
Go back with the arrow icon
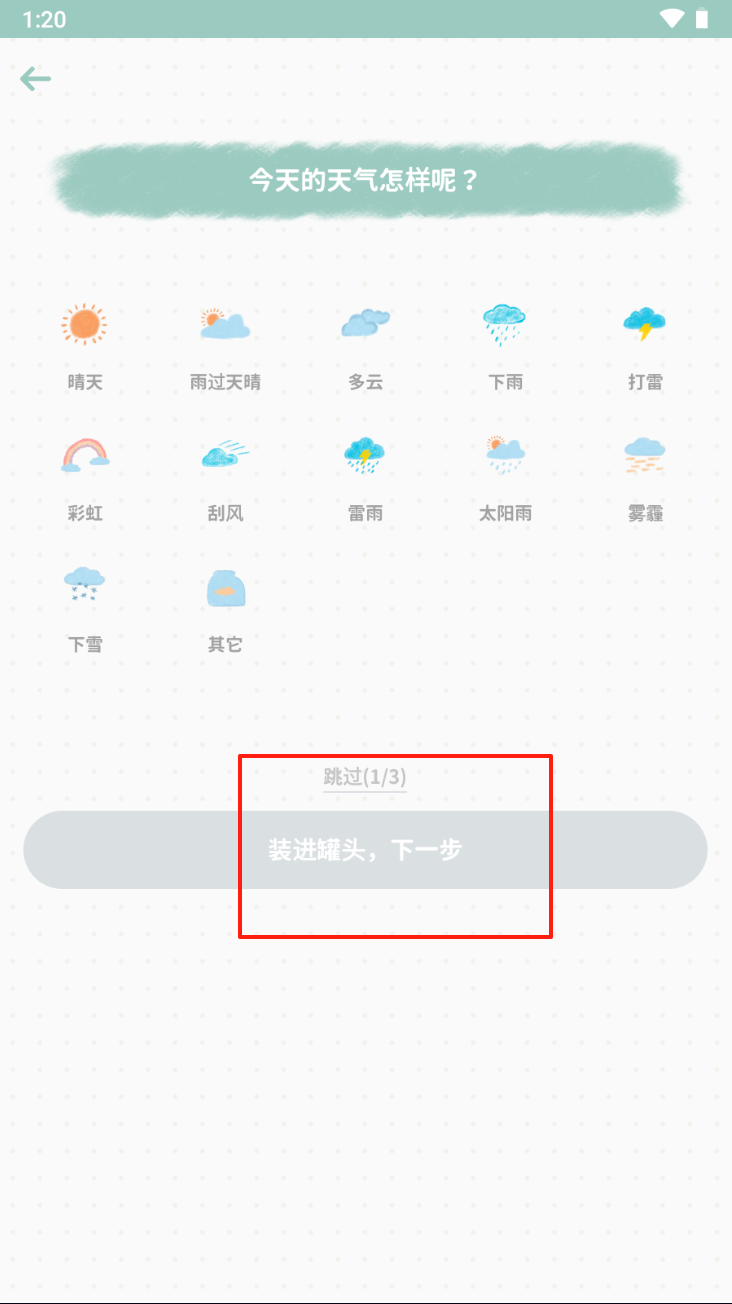35,79
